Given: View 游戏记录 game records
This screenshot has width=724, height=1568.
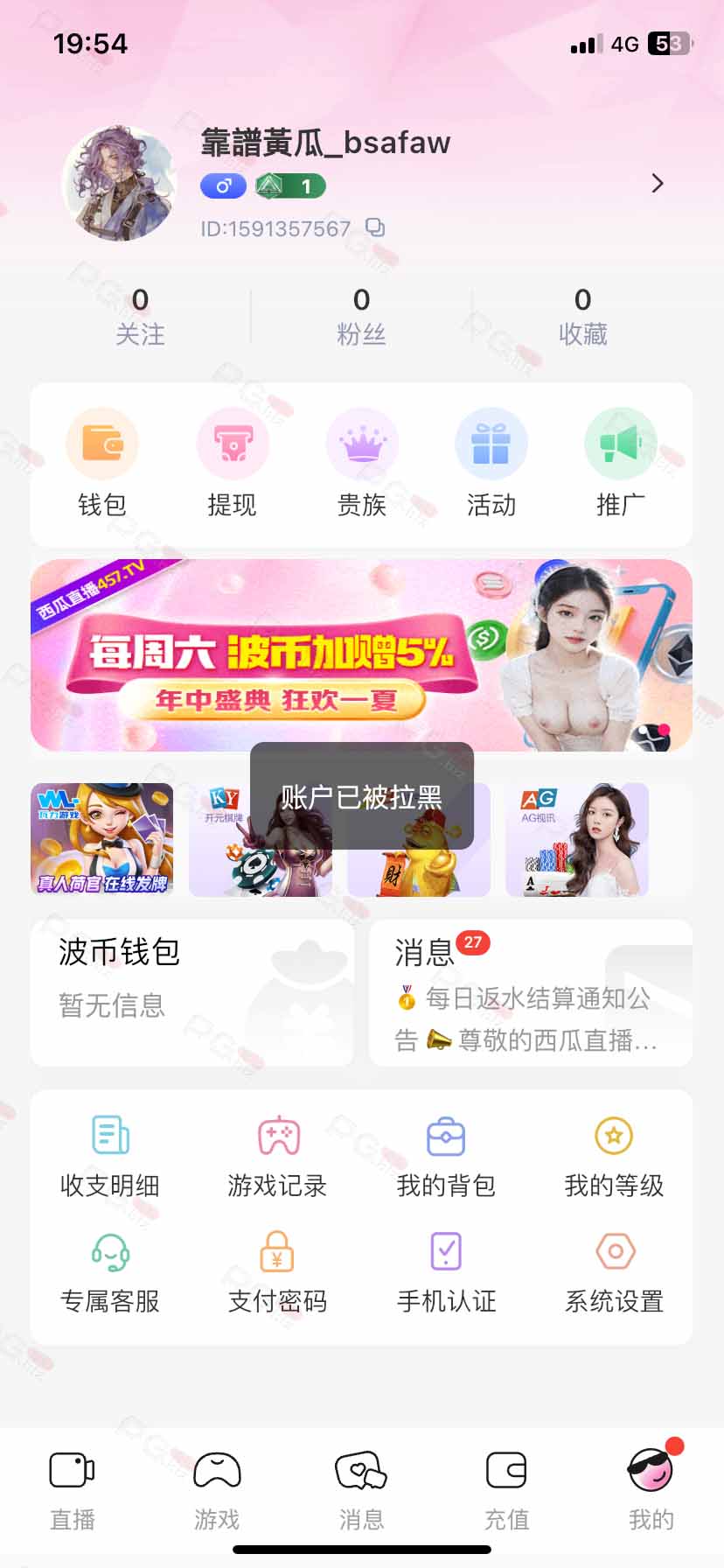Looking at the screenshot, I should 278,1156.
